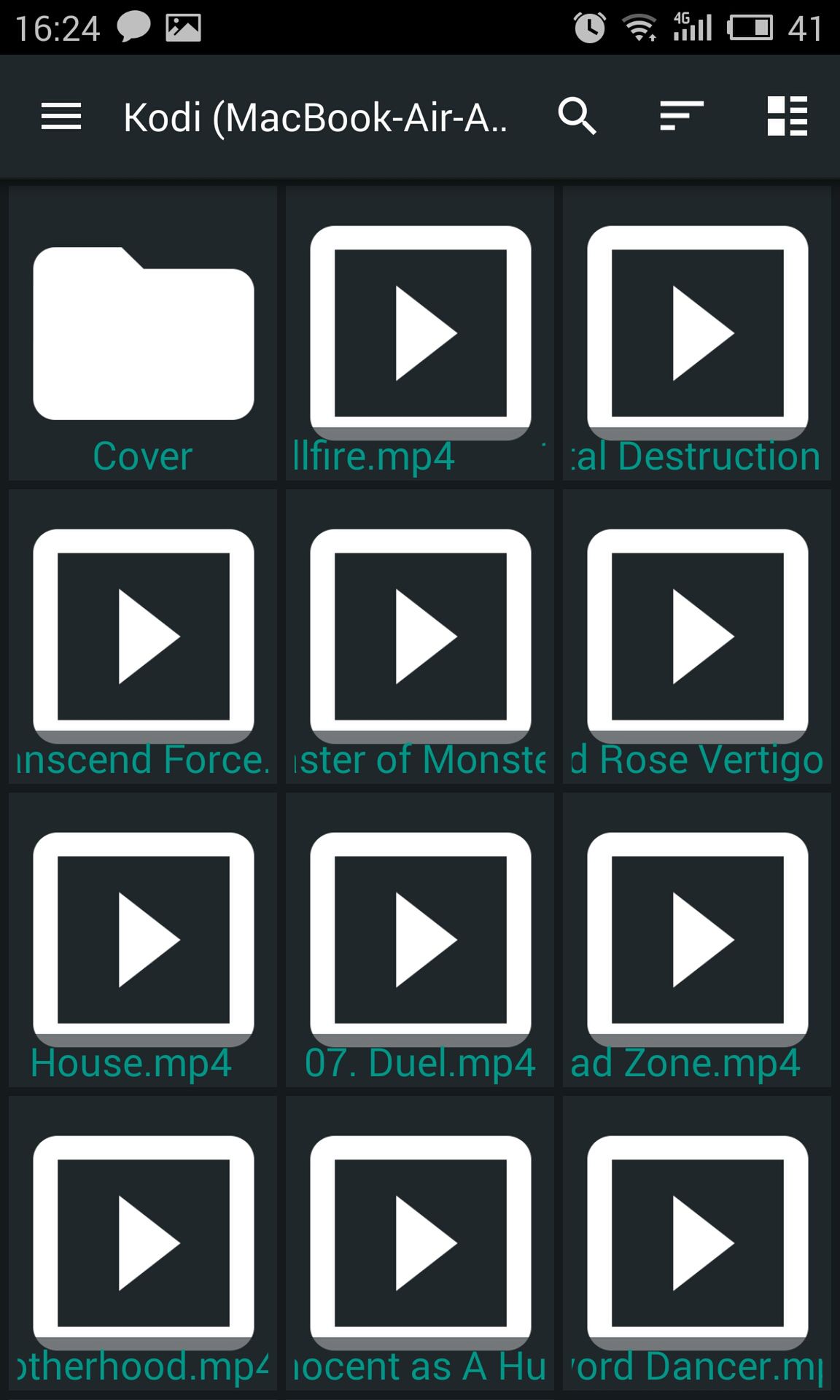Switch the view layout mode

pyautogui.click(x=787, y=117)
